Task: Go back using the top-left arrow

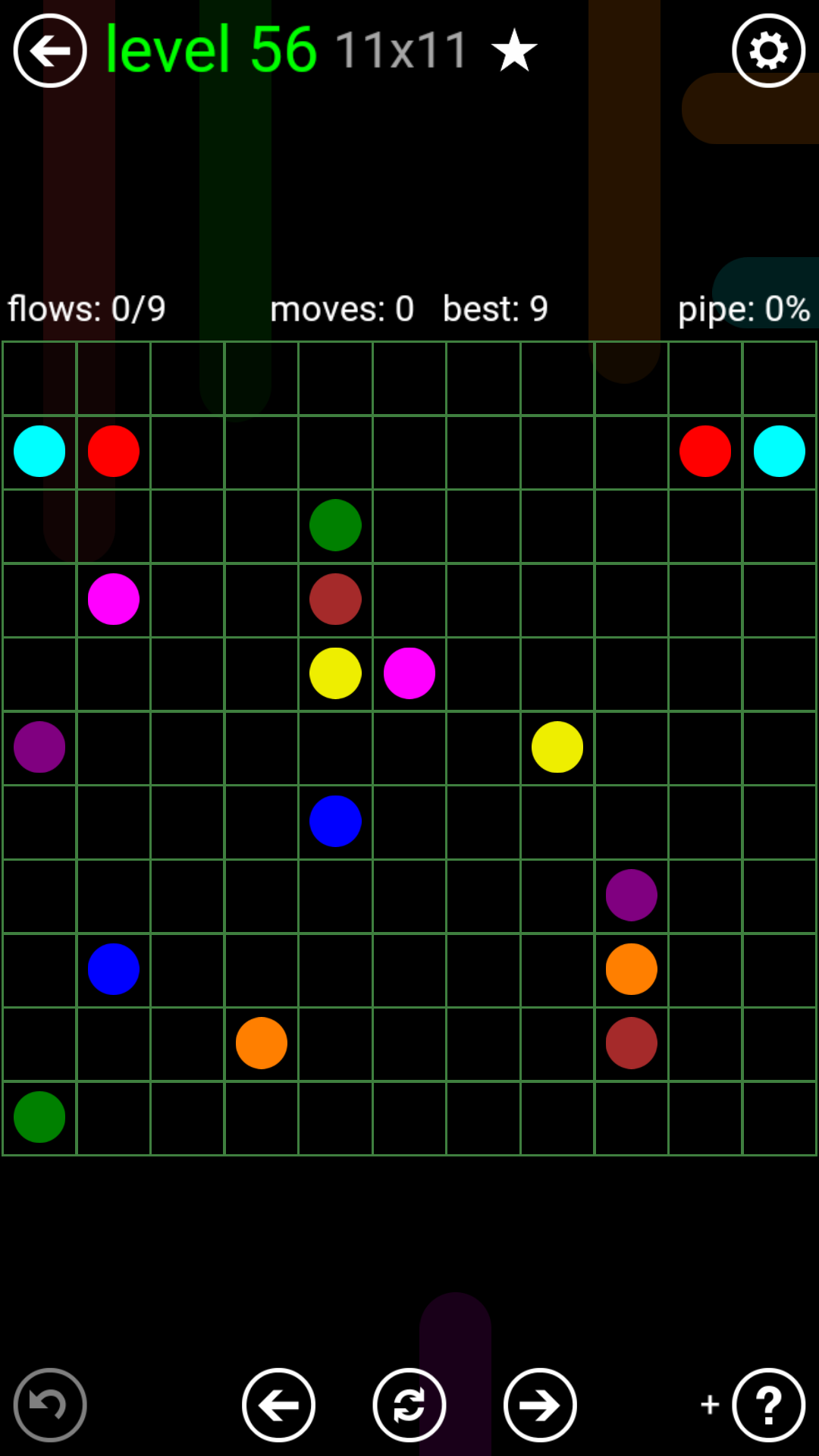Action: pyautogui.click(x=50, y=51)
